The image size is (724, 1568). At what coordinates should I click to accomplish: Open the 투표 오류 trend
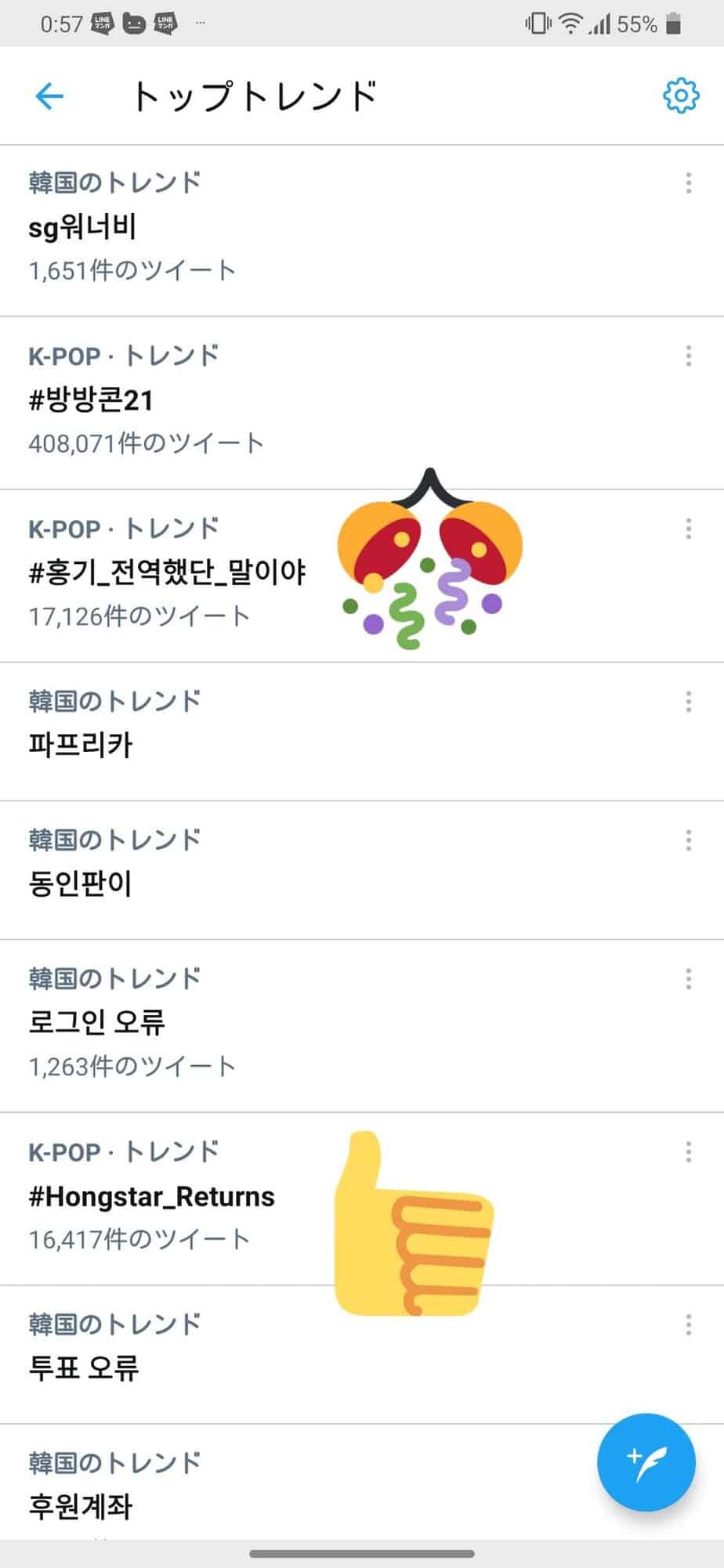(84, 1367)
